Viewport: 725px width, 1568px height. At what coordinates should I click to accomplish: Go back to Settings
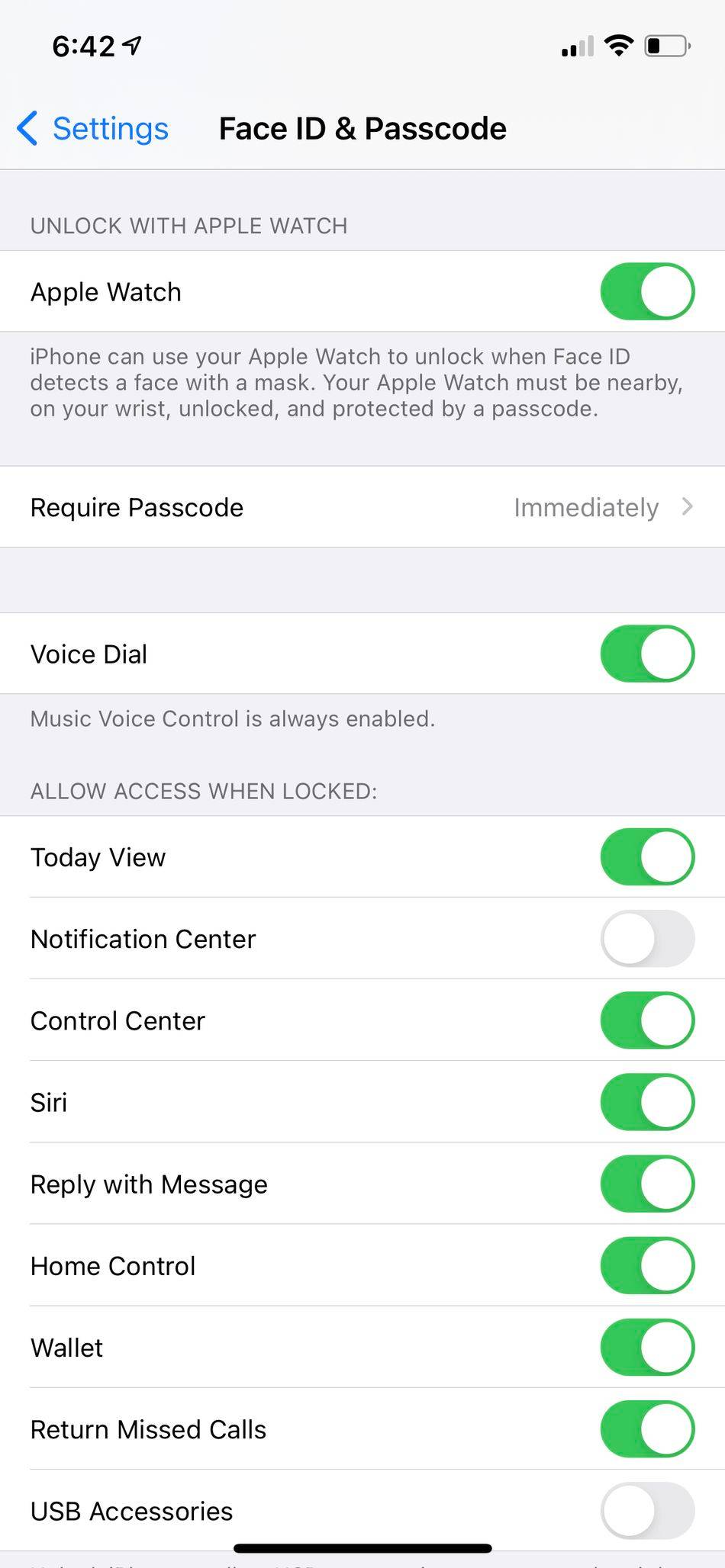[93, 128]
